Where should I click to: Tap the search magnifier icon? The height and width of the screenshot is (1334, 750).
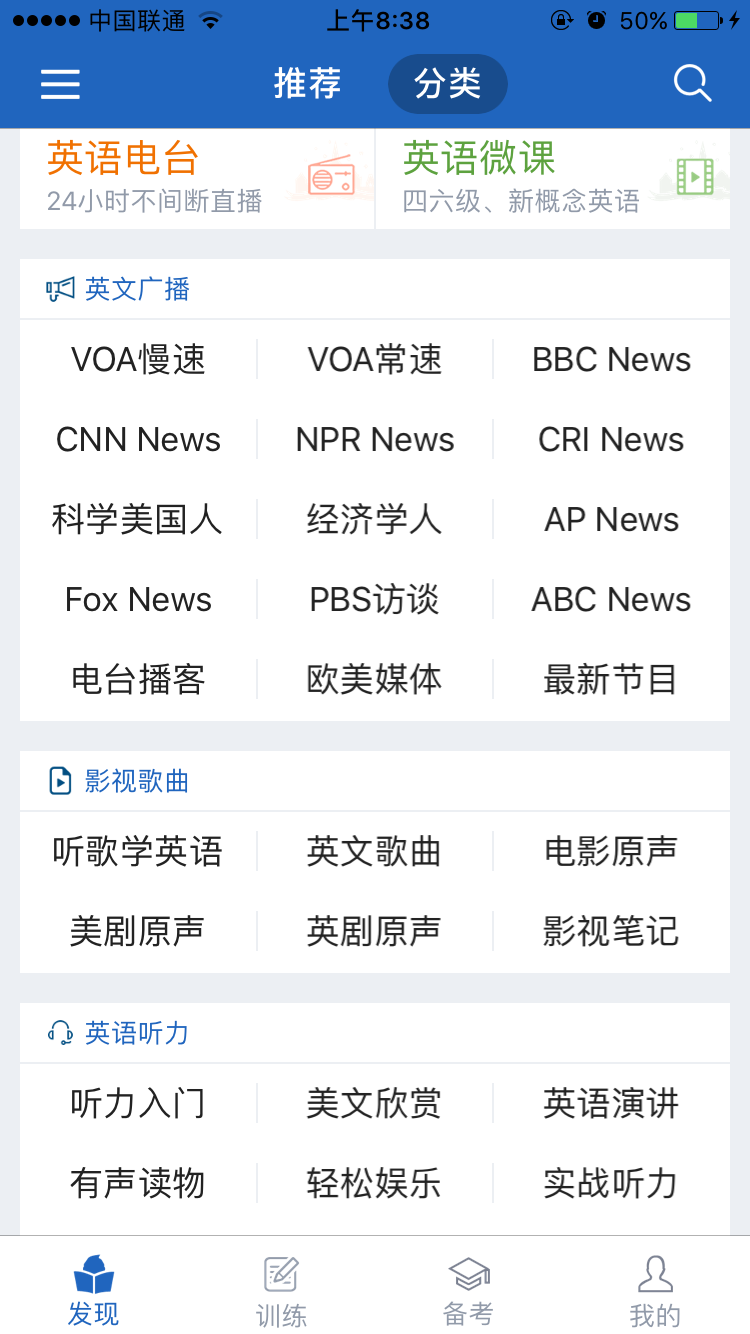click(692, 84)
